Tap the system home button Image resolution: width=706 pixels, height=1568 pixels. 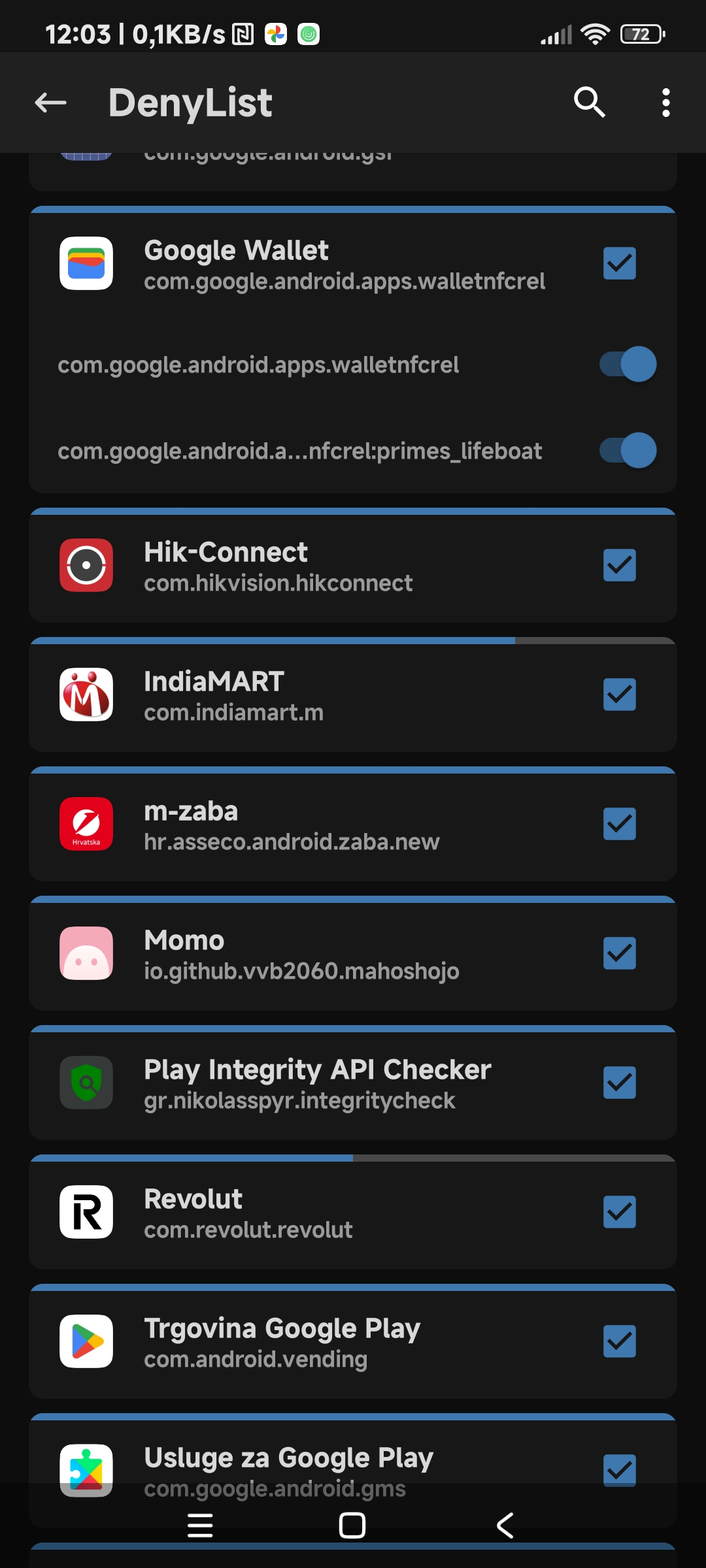(352, 1526)
